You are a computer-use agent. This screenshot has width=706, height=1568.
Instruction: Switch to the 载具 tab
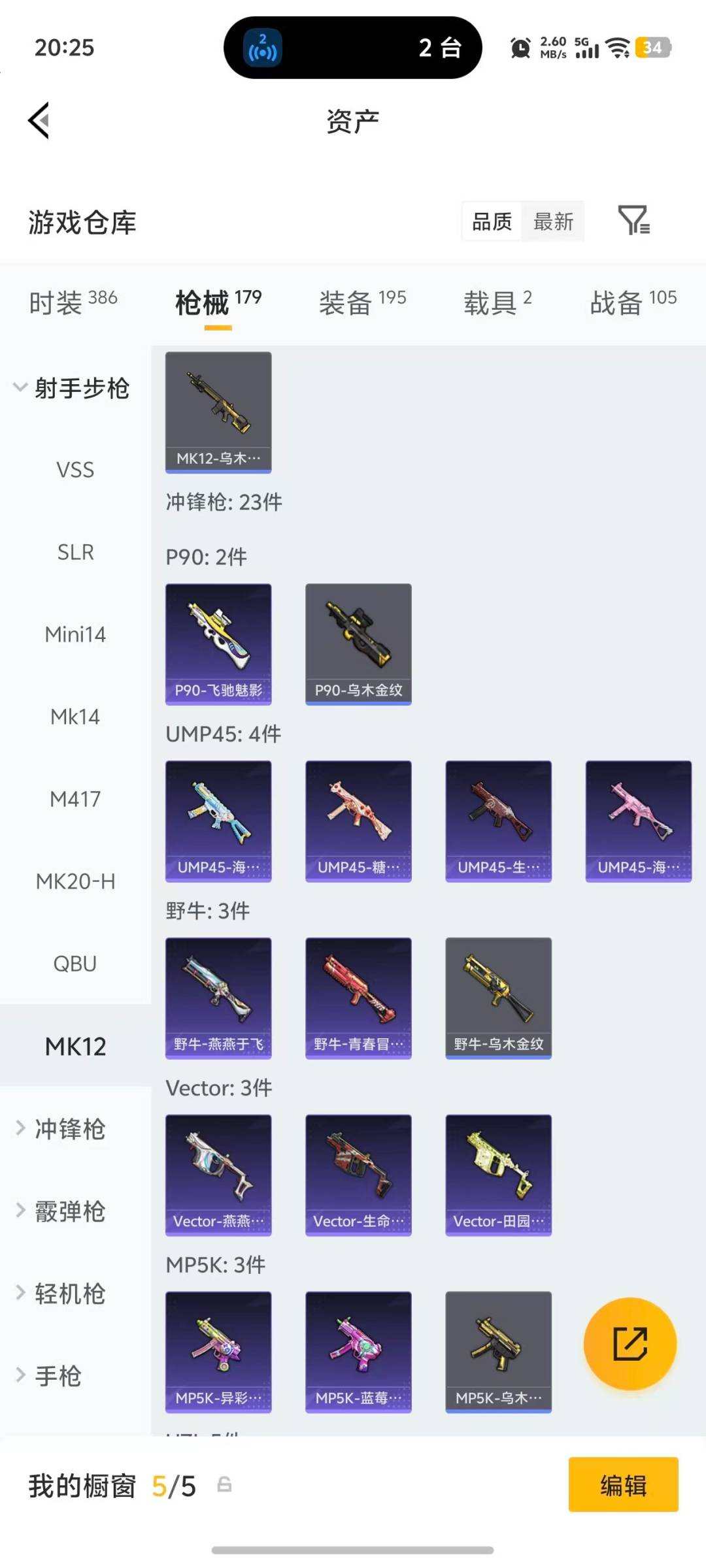(x=497, y=302)
